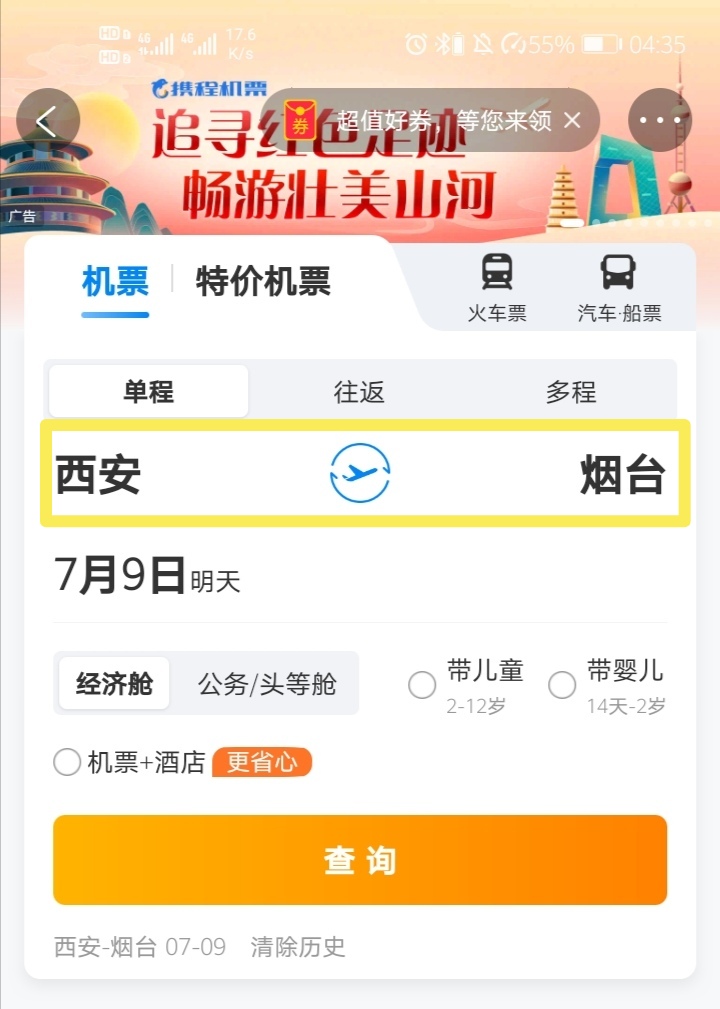Screen dimensions: 720x1009
Task: Open 火车票 train tickets
Action: (497, 288)
